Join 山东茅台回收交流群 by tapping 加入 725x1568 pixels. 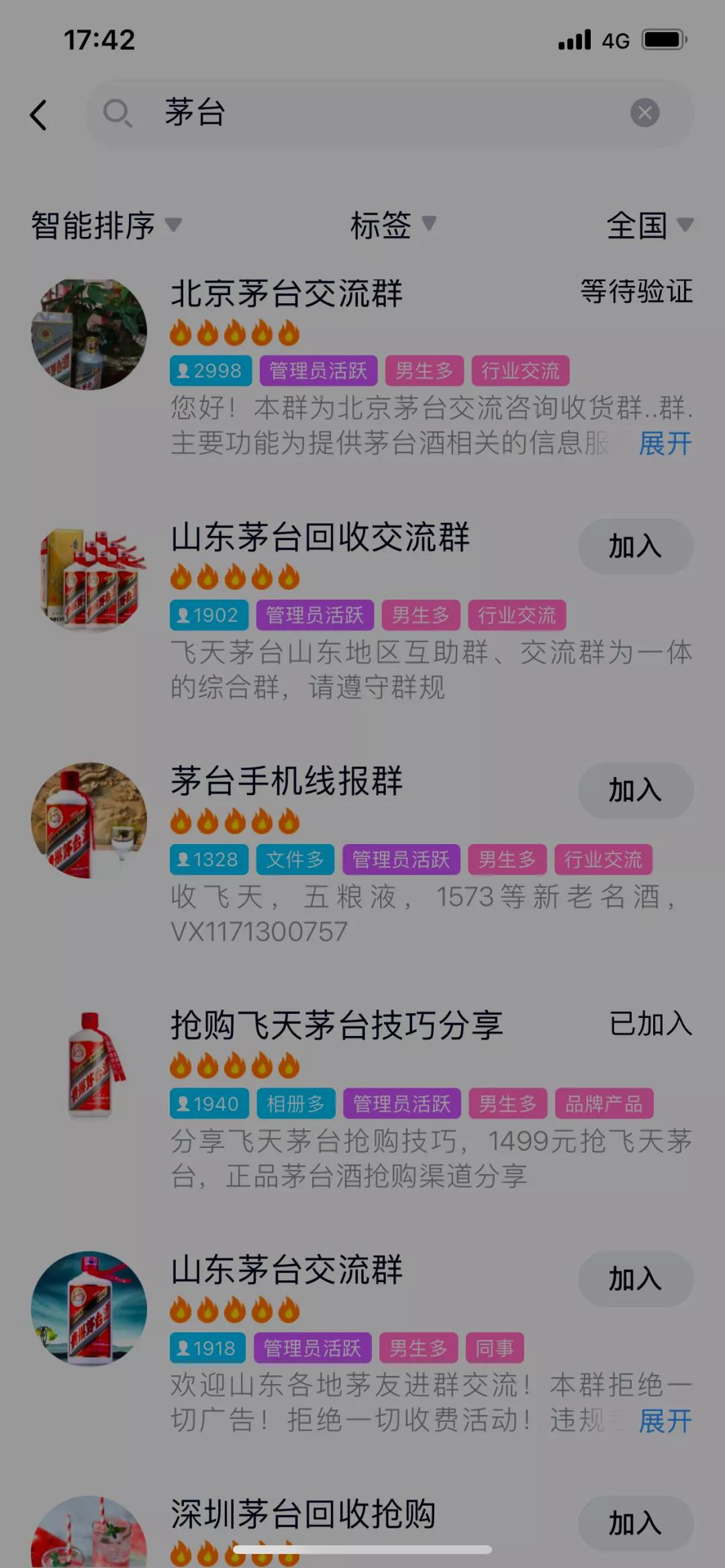[x=635, y=547]
